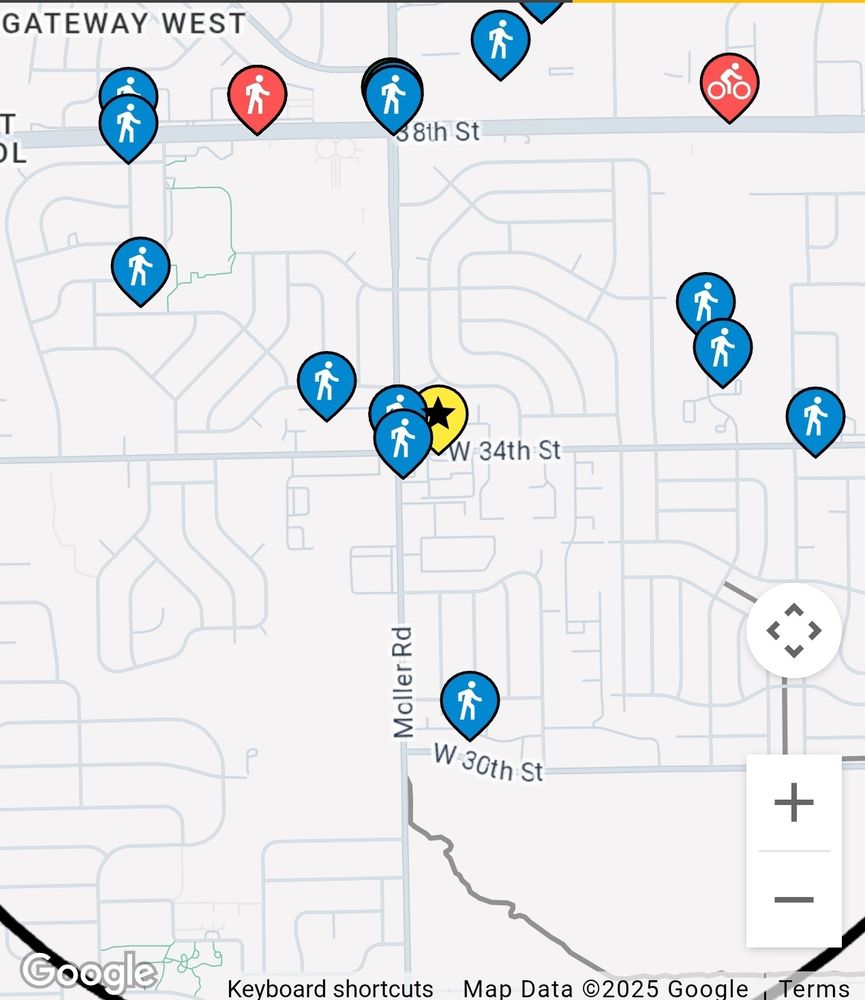Click the pedestrian pin west of the star marker
Viewport: 865px width, 1000px height.
[x=326, y=380]
